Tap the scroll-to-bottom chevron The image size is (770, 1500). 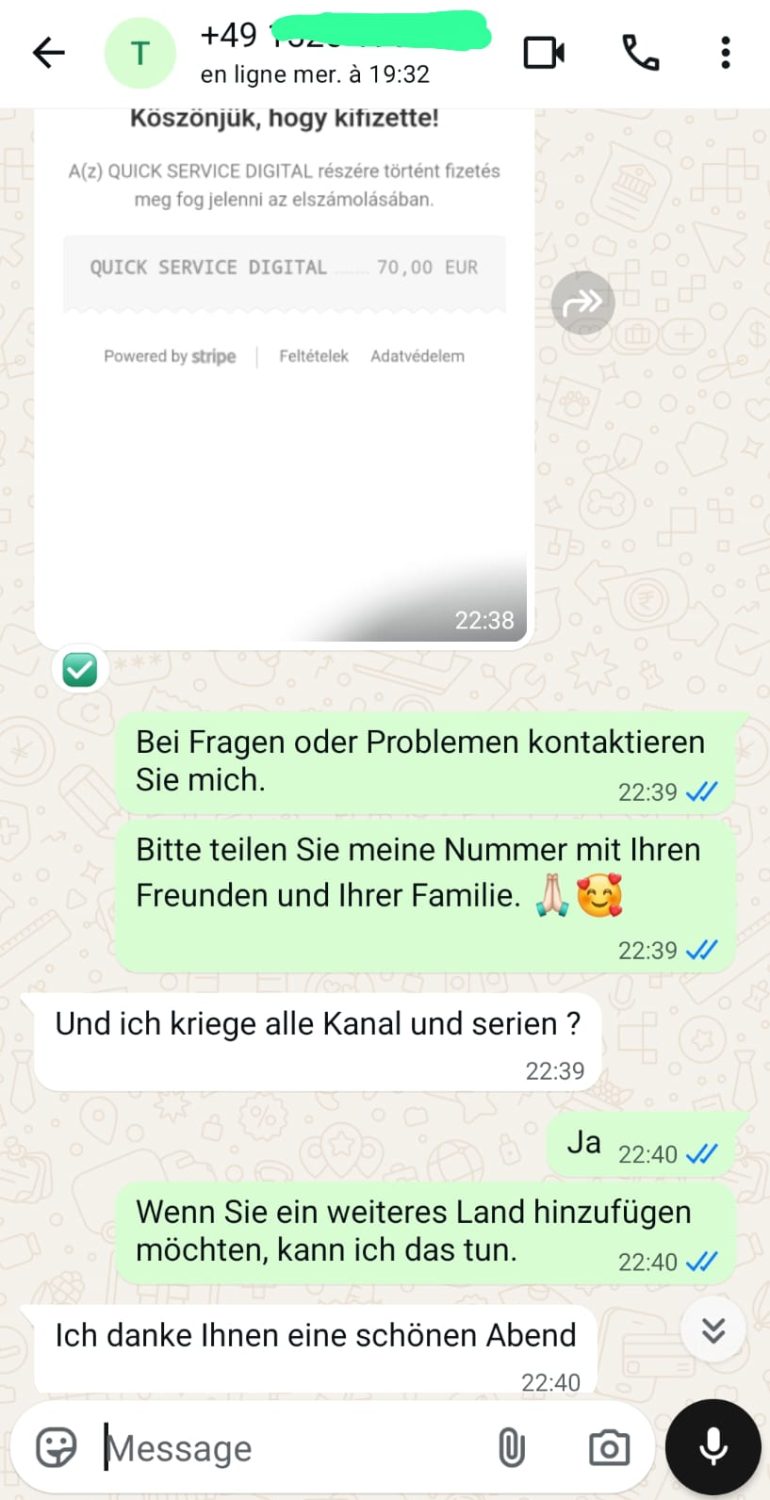pyautogui.click(x=712, y=1331)
